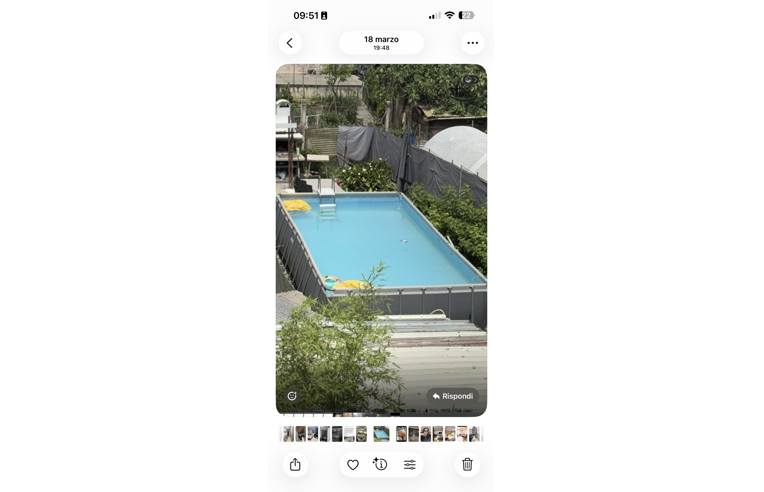Share this photo
This screenshot has height=492, width=764.
[295, 464]
